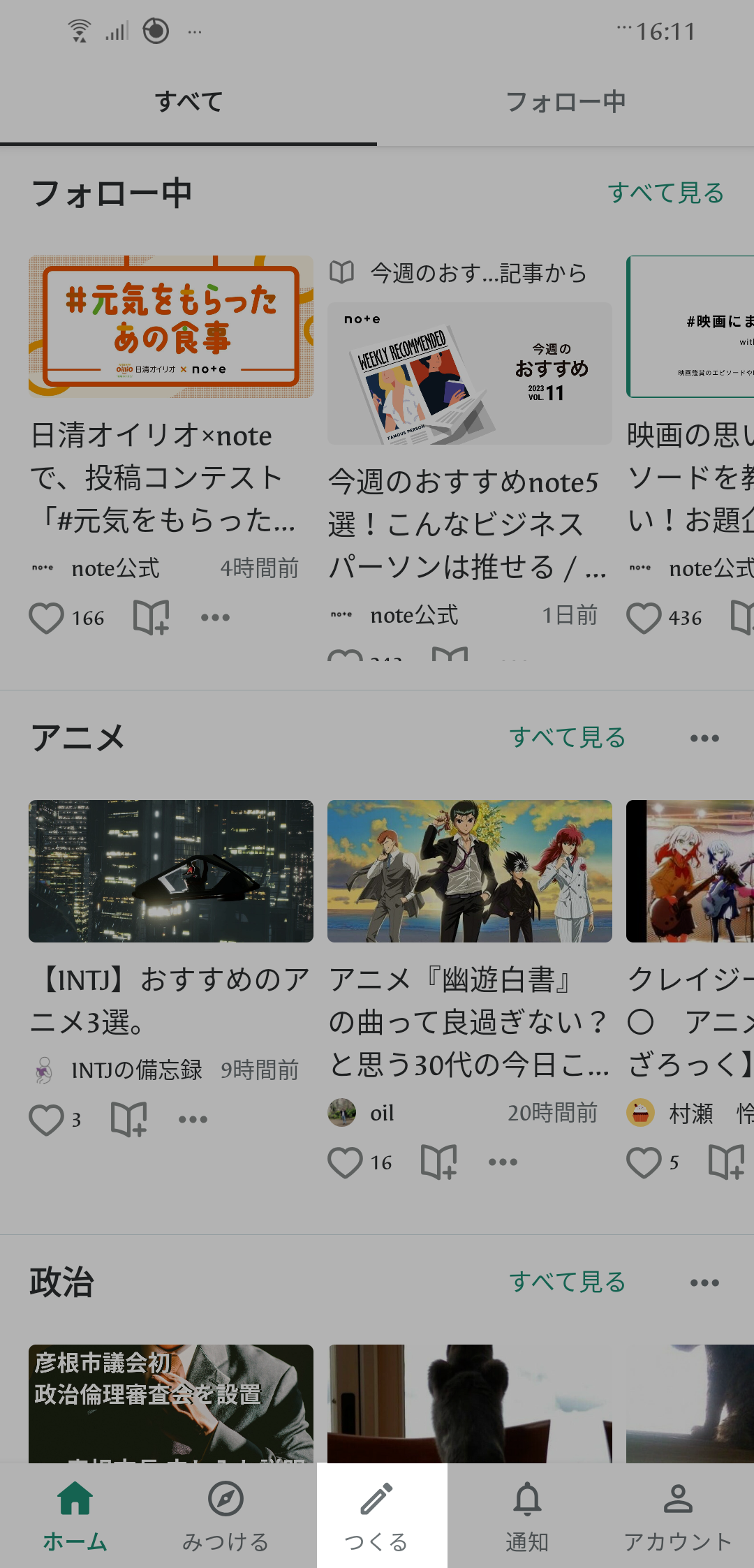Tap すべて見る for フォロー中 section
The image size is (754, 1568).
pyautogui.click(x=665, y=193)
